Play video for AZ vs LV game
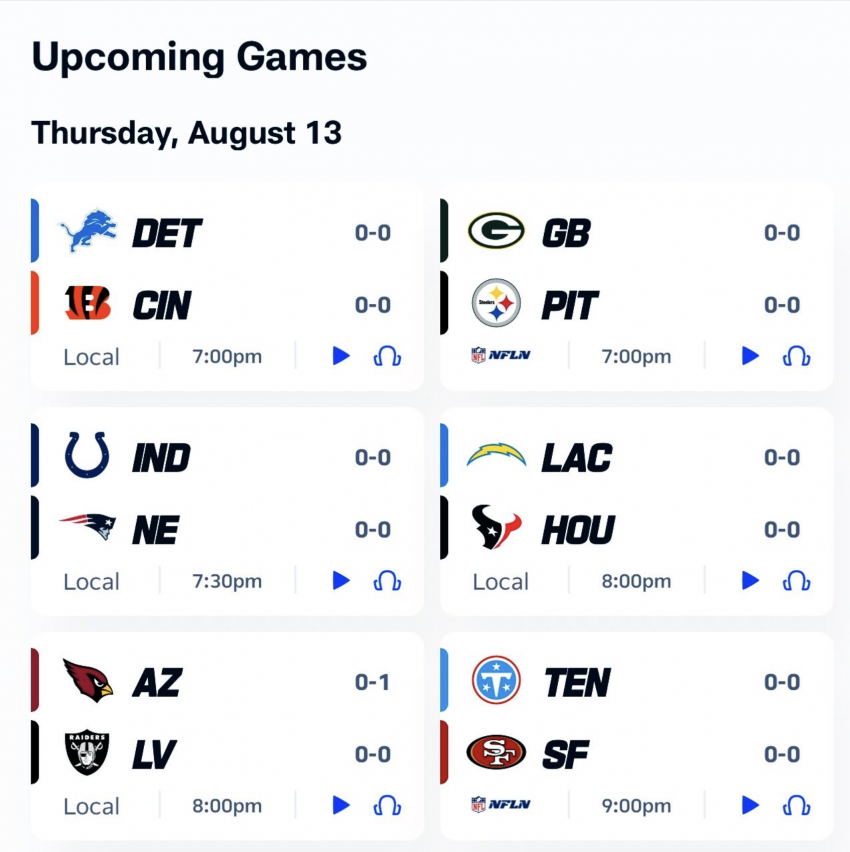This screenshot has width=850, height=852. (x=341, y=805)
